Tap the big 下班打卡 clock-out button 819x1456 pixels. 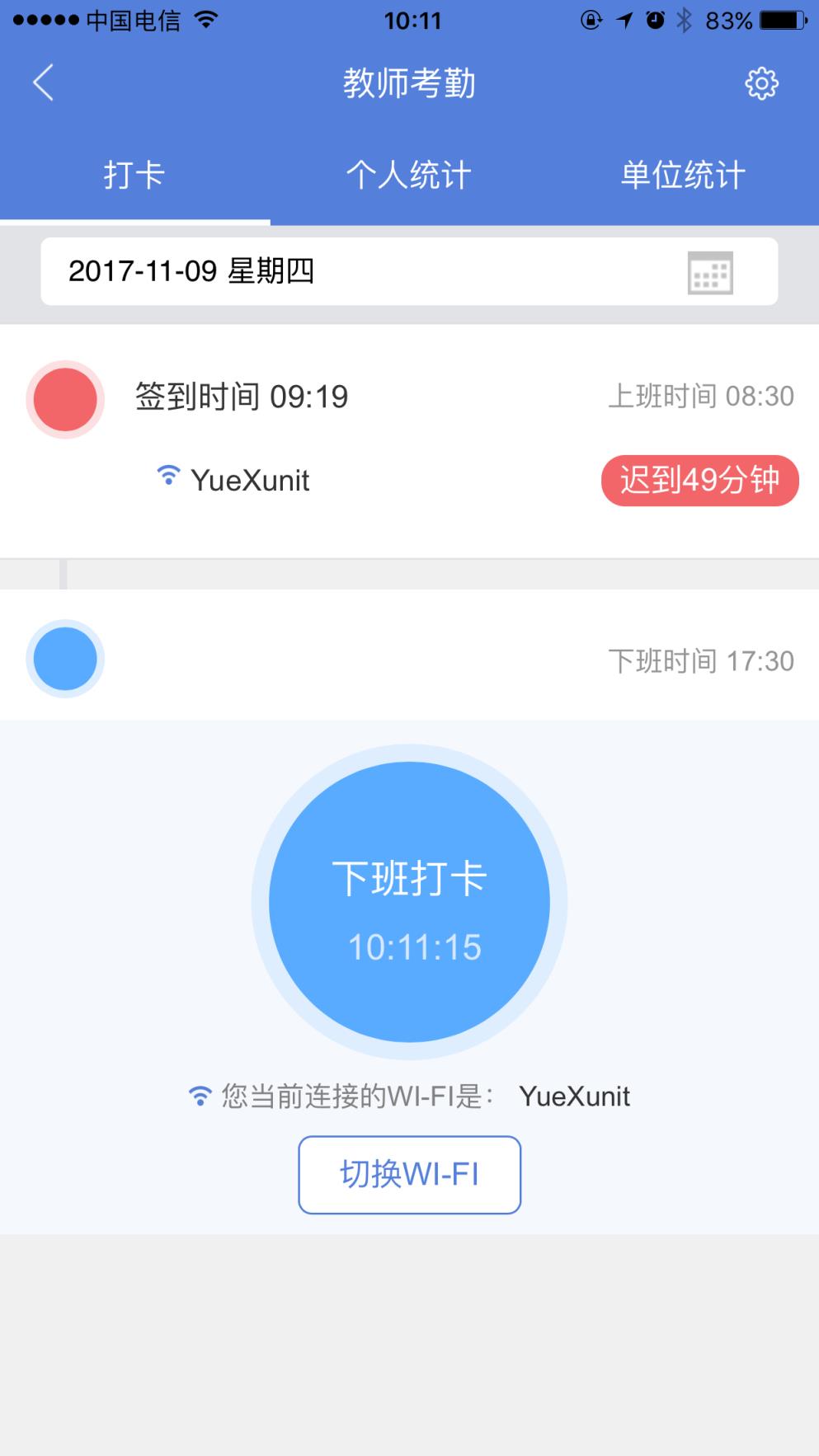tap(410, 903)
